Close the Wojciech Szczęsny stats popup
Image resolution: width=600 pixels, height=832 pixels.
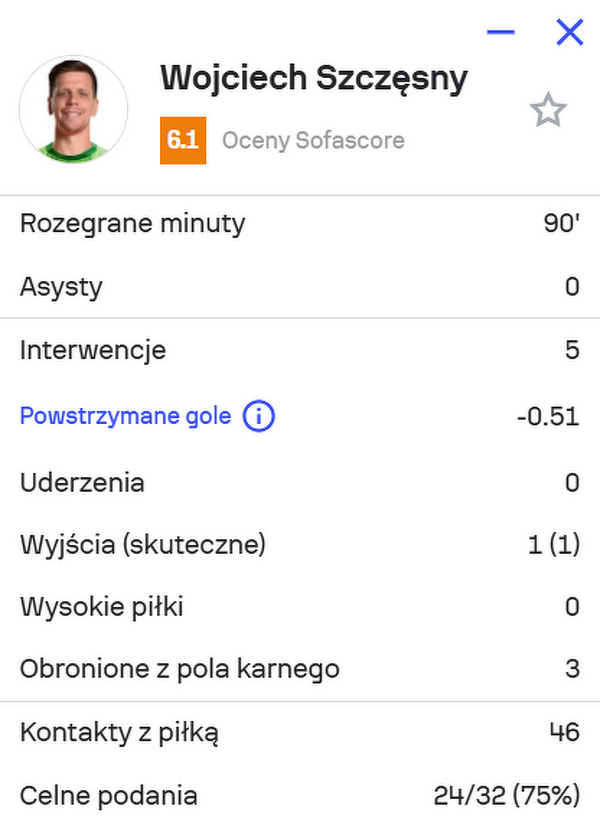coord(569,33)
